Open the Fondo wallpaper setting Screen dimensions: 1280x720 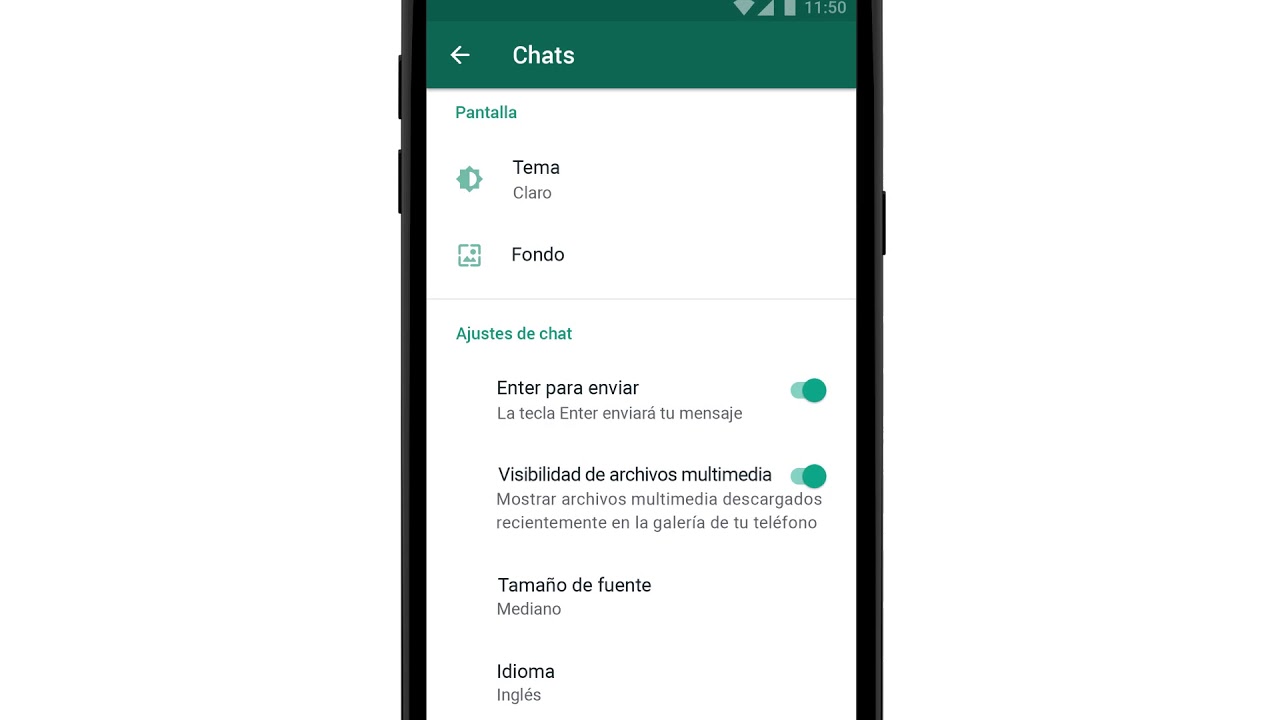point(641,255)
